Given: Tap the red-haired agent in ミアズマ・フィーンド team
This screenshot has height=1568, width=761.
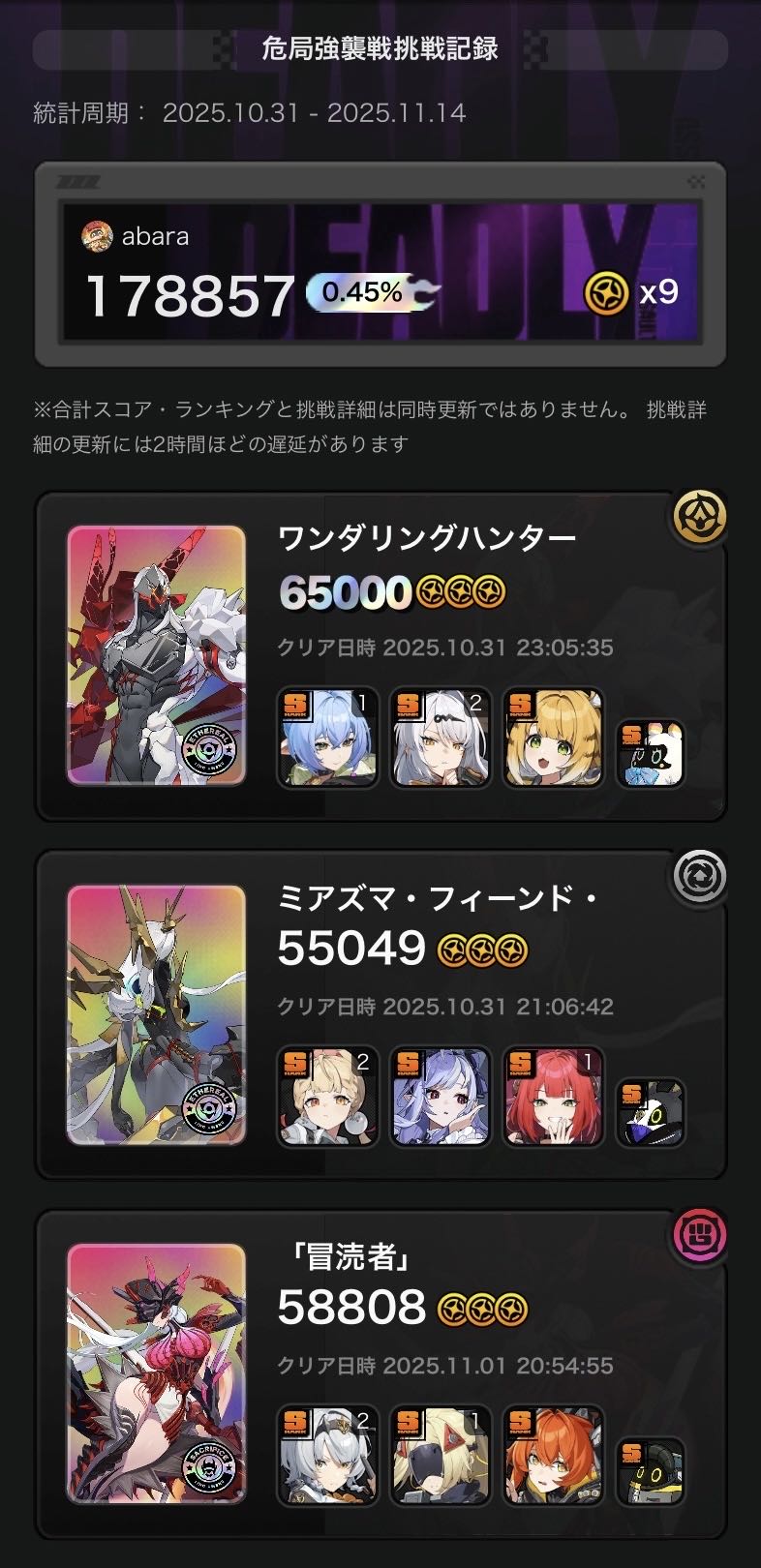Looking at the screenshot, I should (x=553, y=1097).
